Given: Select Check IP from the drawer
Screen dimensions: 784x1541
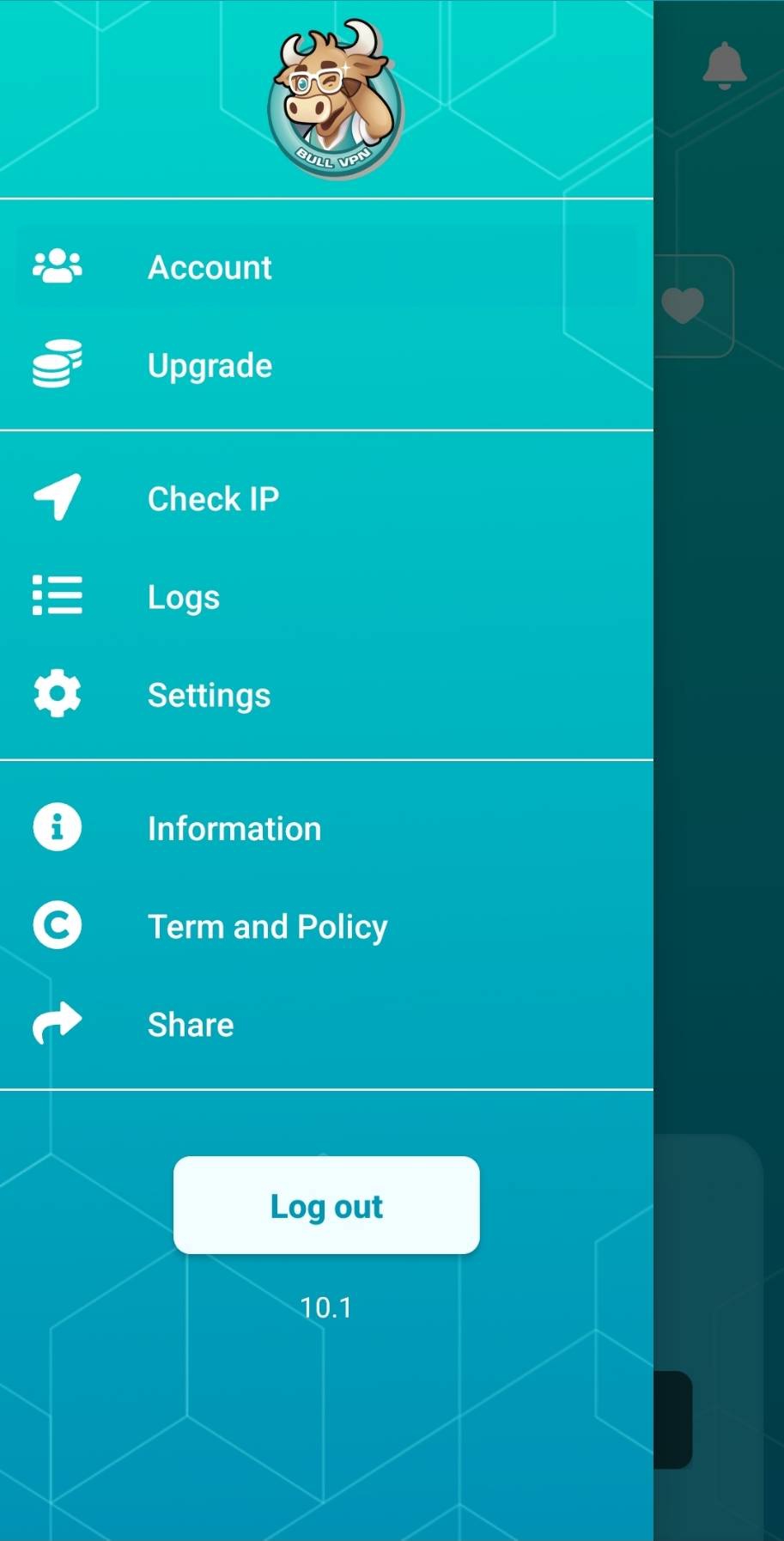Looking at the screenshot, I should pos(213,499).
